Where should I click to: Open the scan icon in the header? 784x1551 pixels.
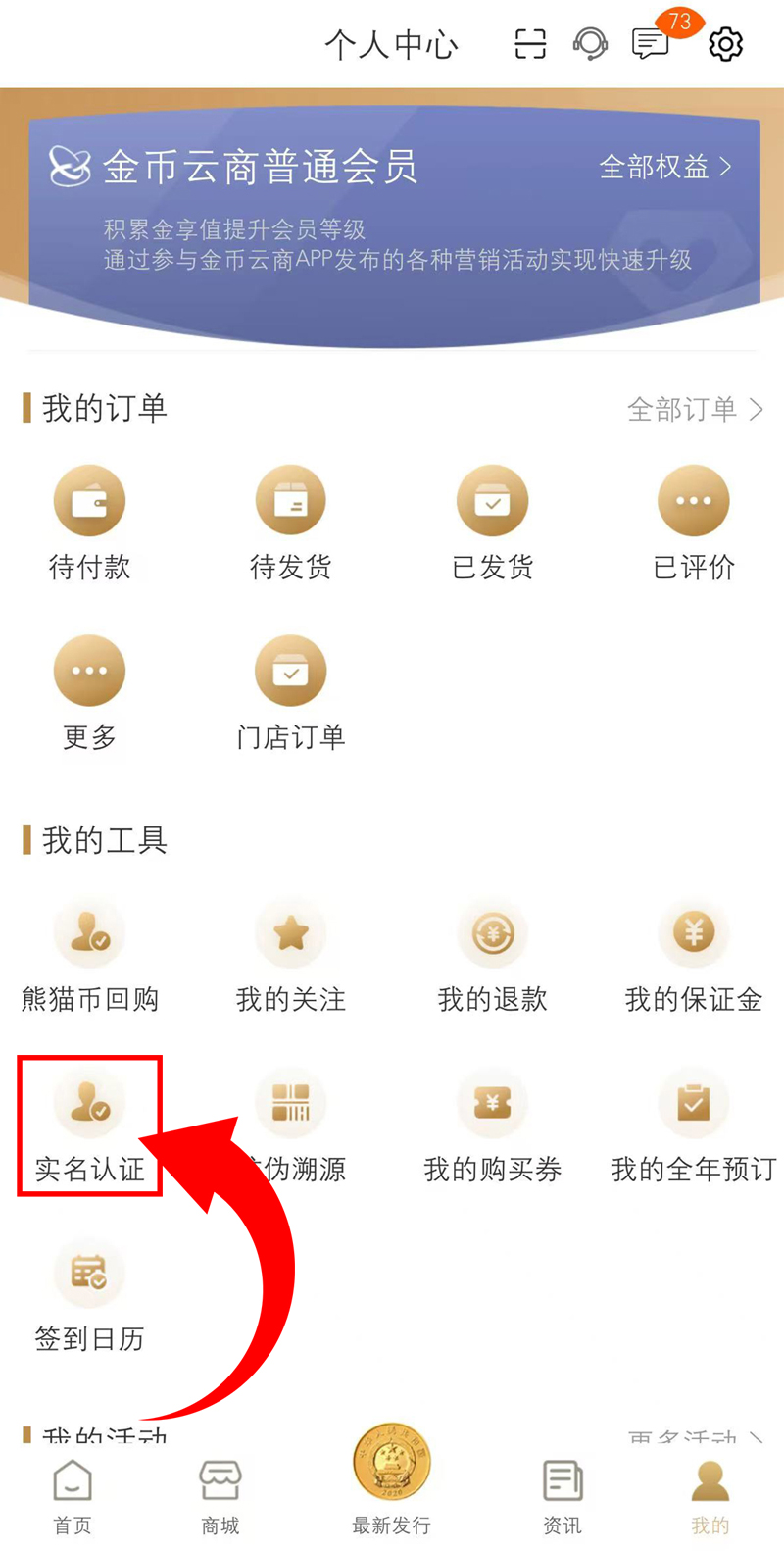pos(530,44)
